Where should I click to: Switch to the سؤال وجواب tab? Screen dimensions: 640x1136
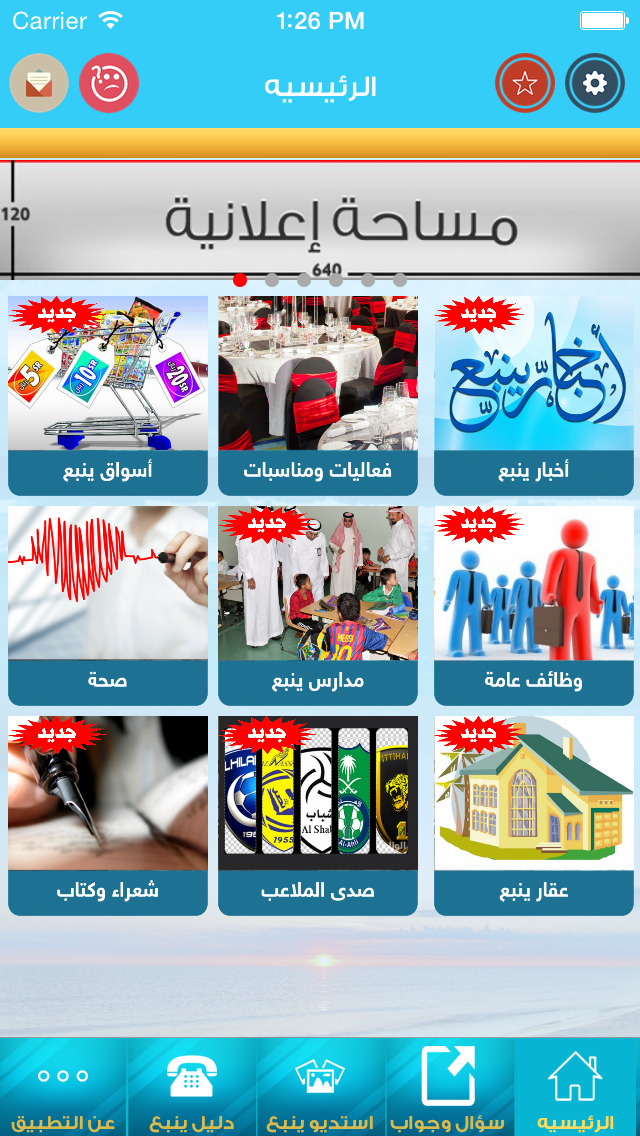point(449,1087)
